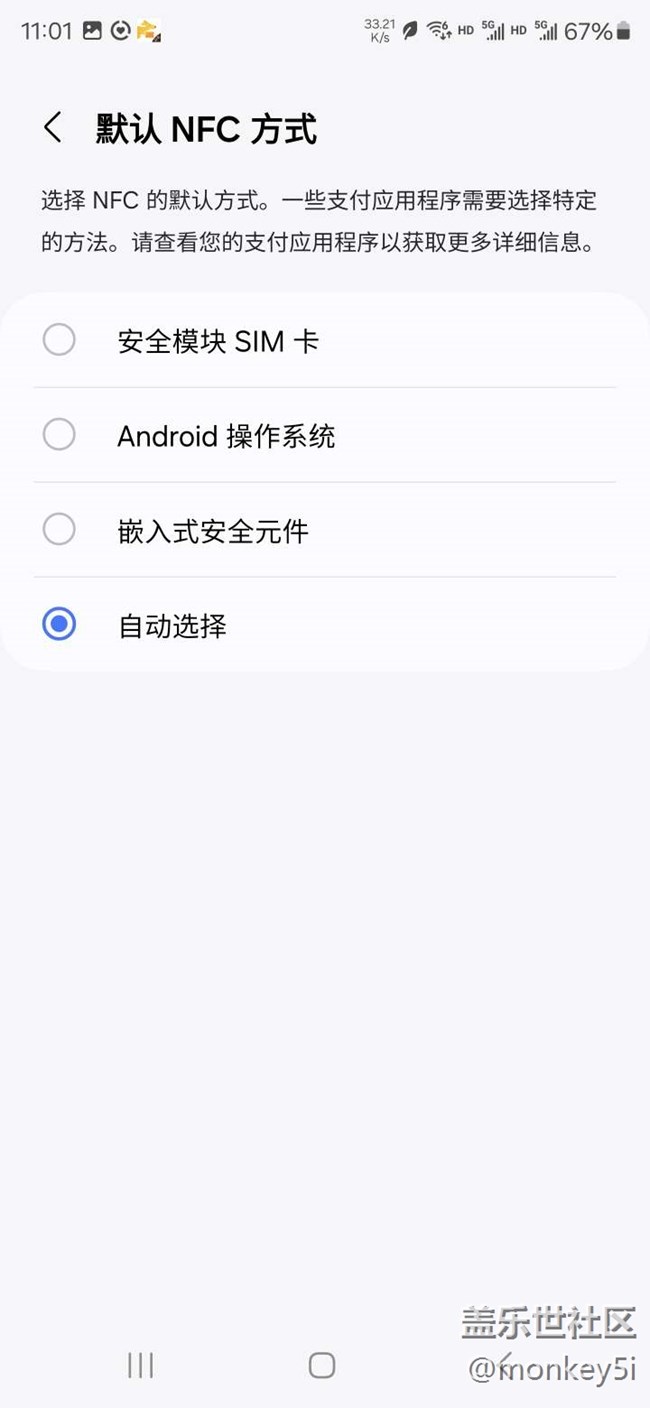Viewport: 650px width, 1408px height.
Task: Select 嵌入式安全元件 option
Action: (59, 530)
